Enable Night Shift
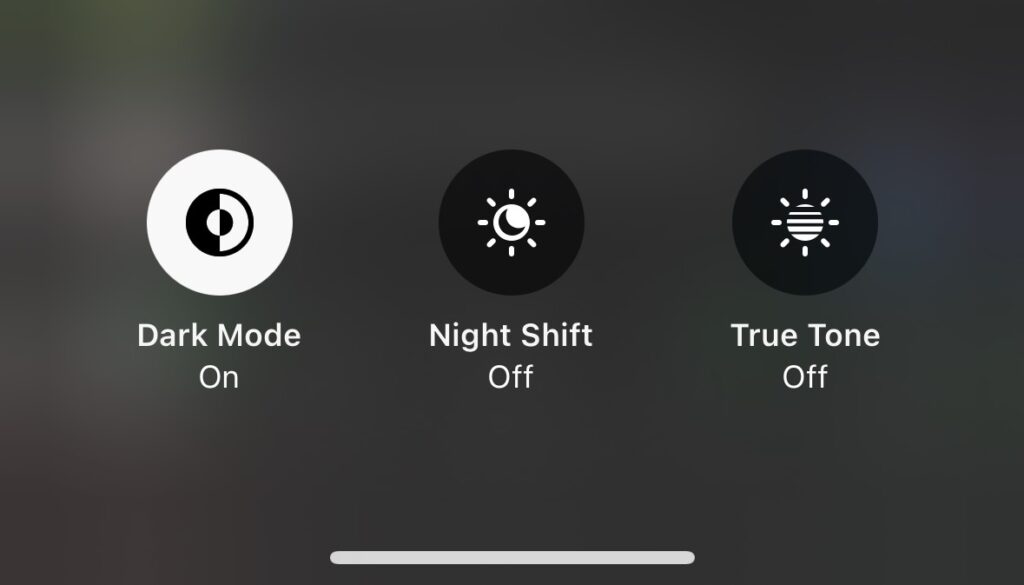 511,222
